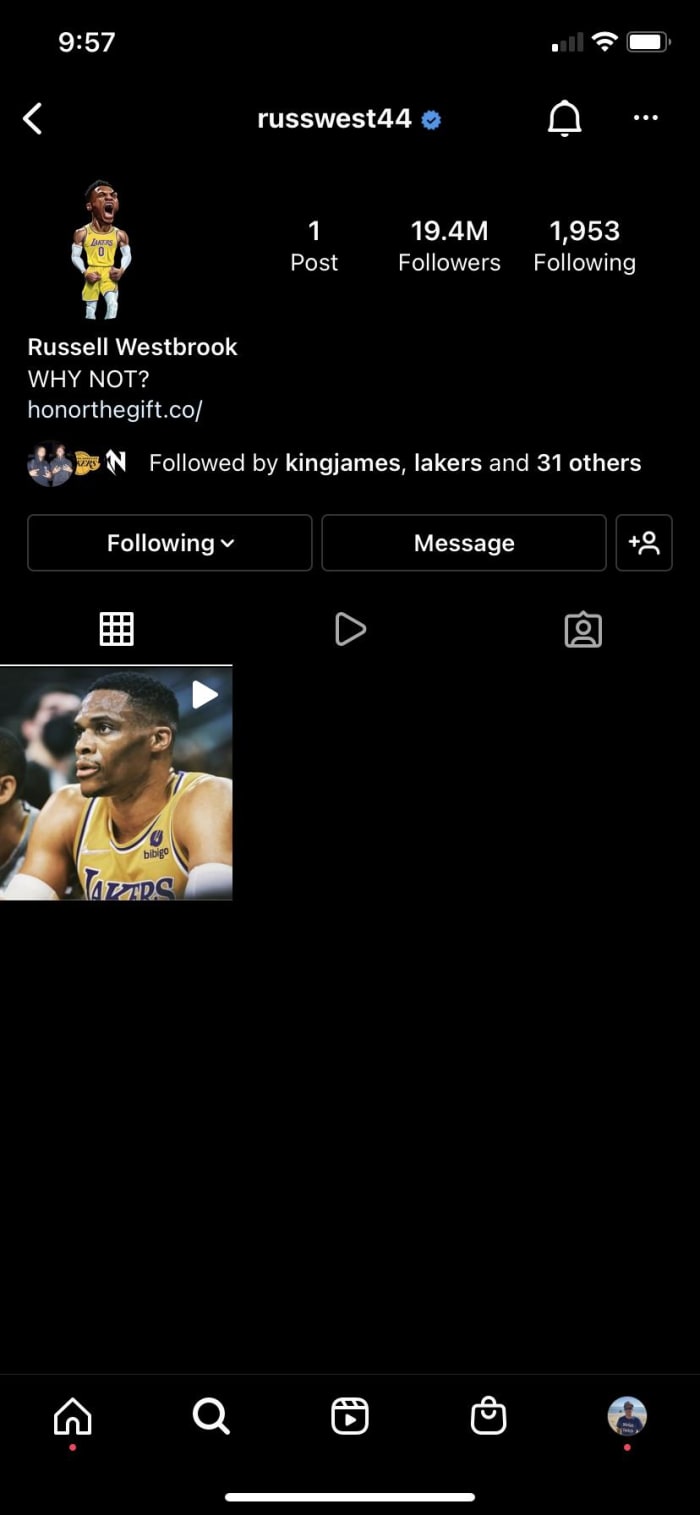Go back from russwest44's profile
The width and height of the screenshot is (700, 1515).
pos(33,119)
